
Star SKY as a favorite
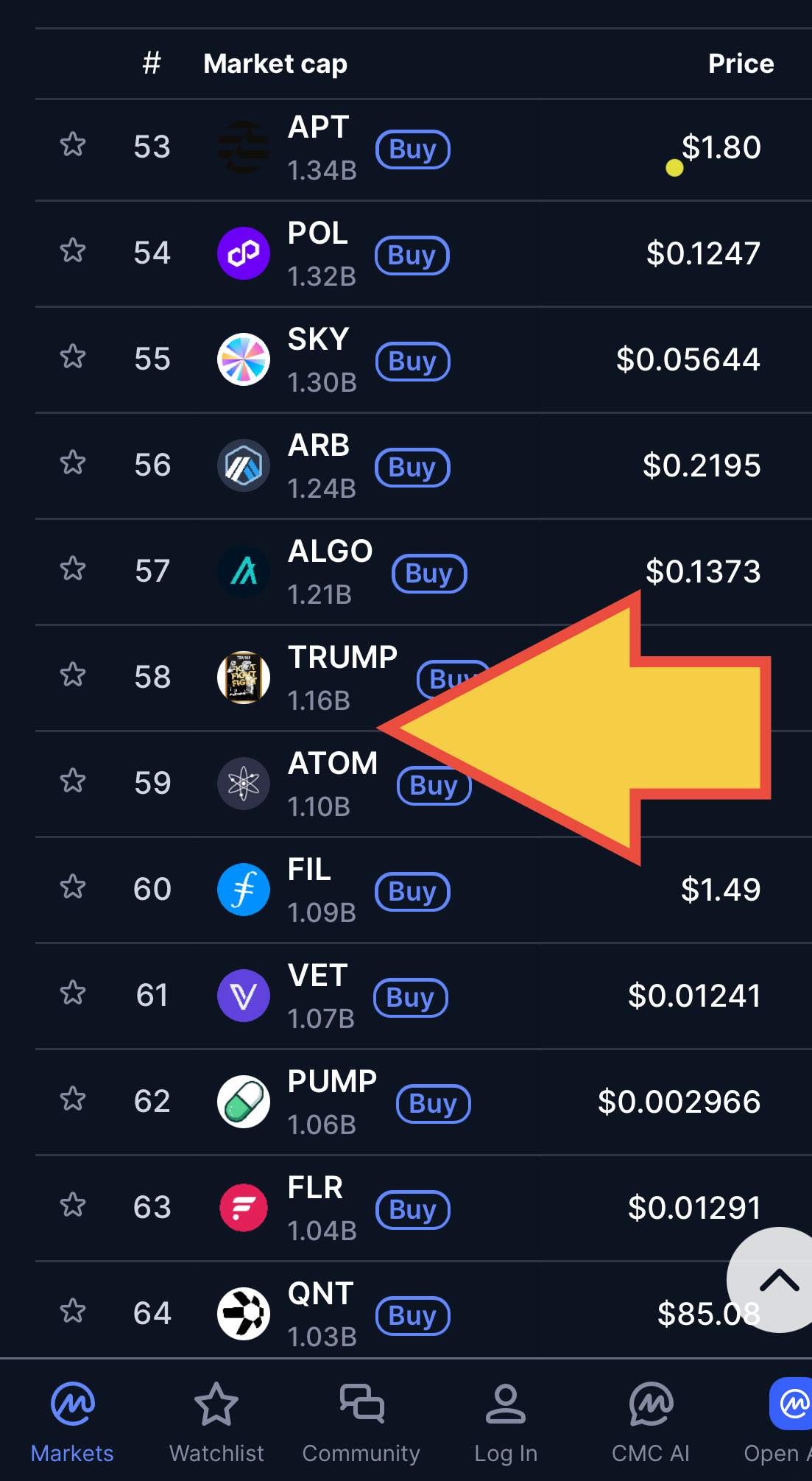pos(73,357)
